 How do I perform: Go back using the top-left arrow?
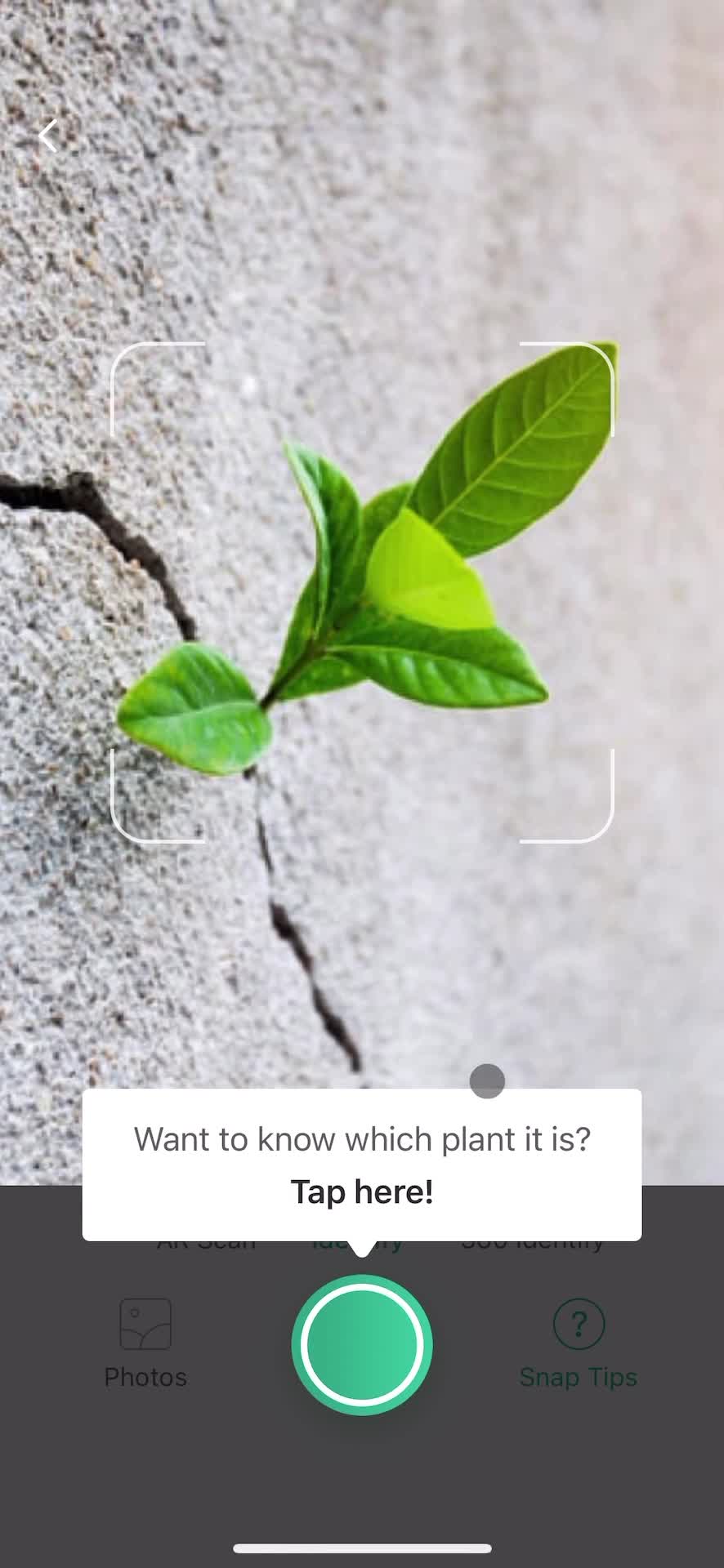click(49, 136)
